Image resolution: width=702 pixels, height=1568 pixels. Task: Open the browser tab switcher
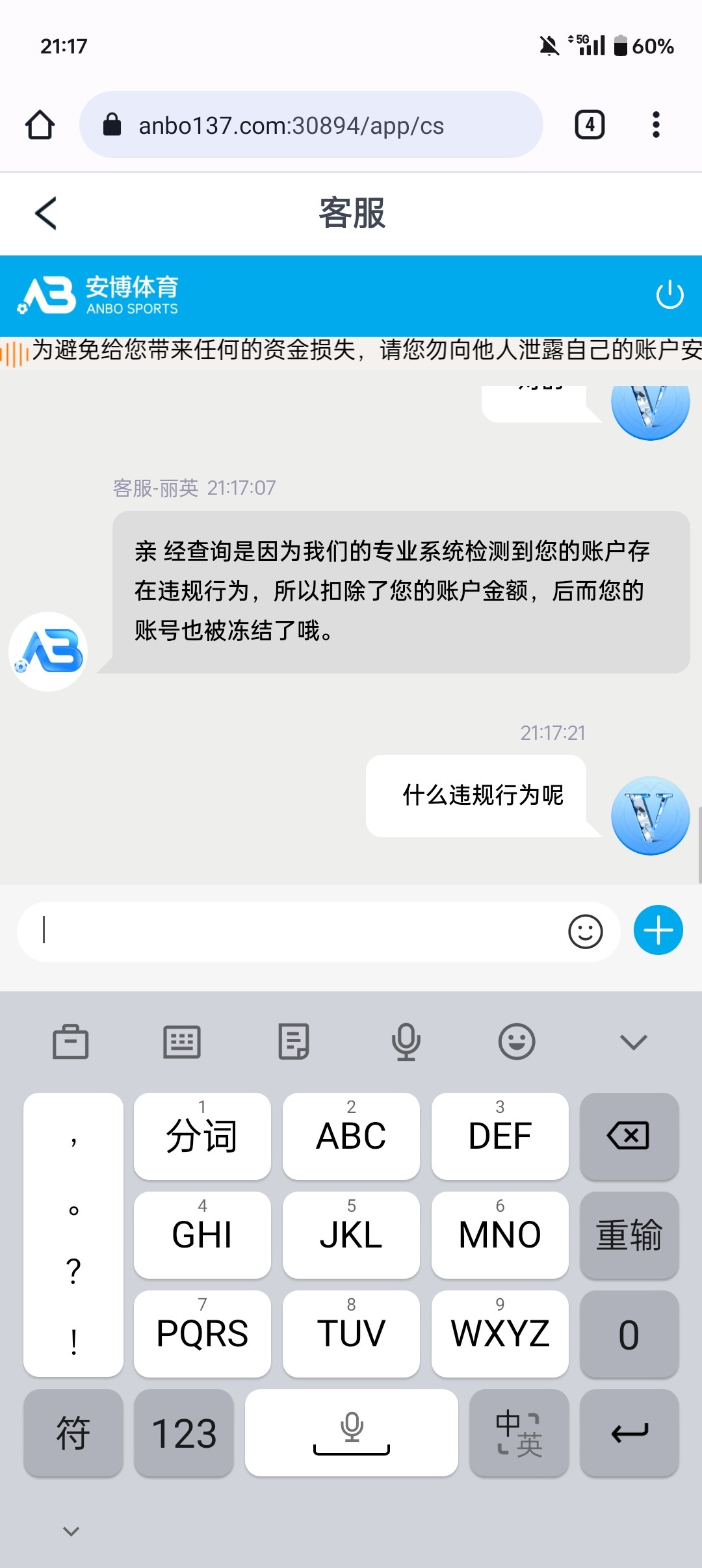pyautogui.click(x=590, y=125)
